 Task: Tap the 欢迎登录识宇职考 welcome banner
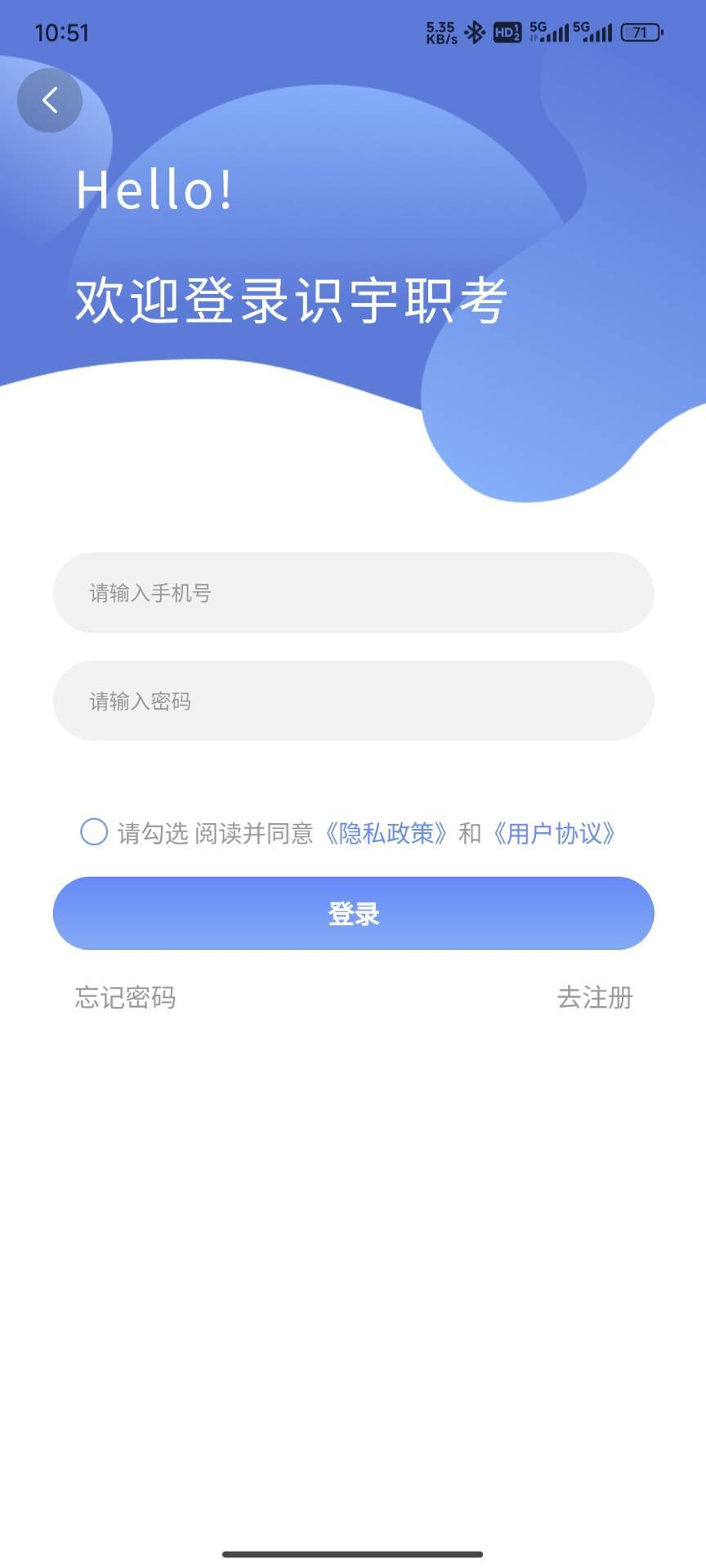(292, 300)
